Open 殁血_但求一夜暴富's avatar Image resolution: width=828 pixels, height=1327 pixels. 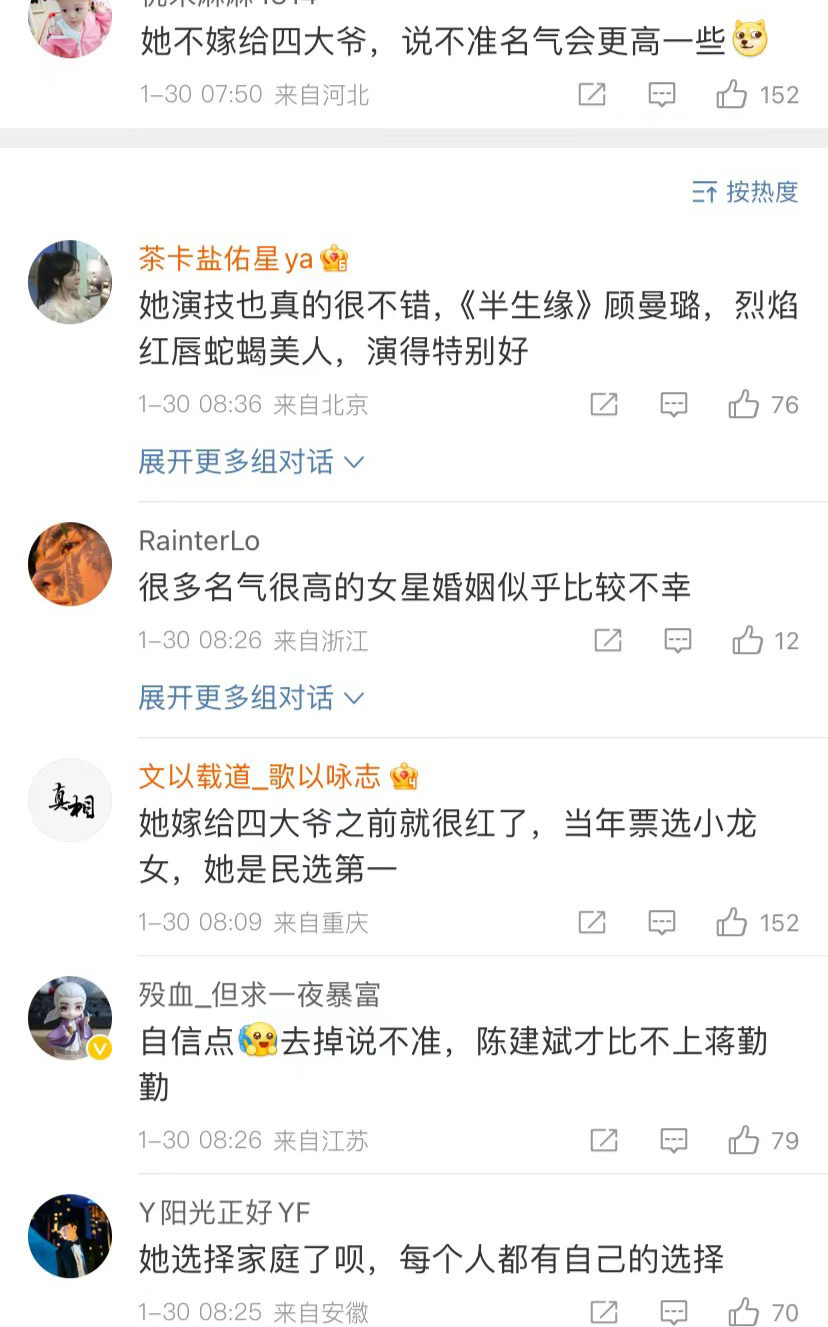tap(70, 1018)
